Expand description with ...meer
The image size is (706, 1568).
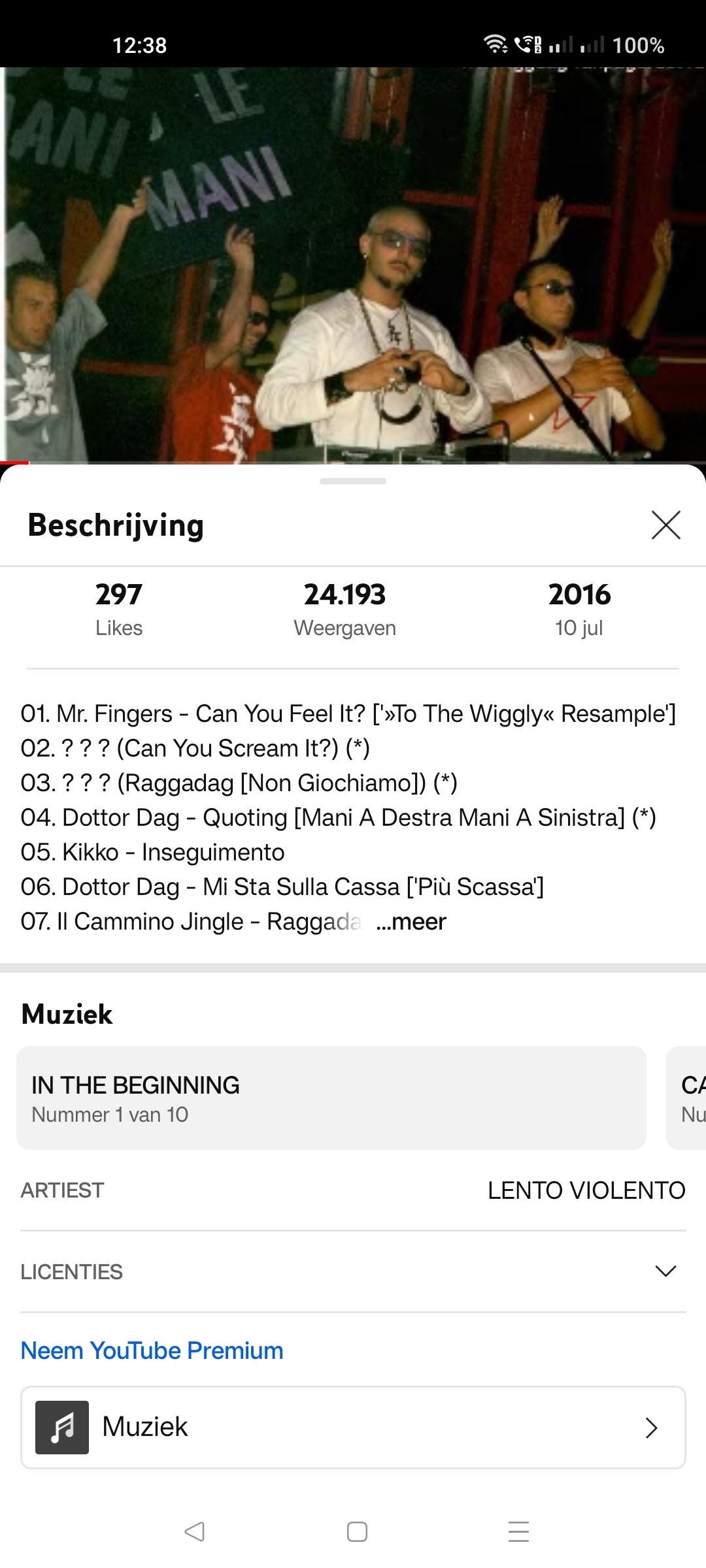click(x=411, y=922)
